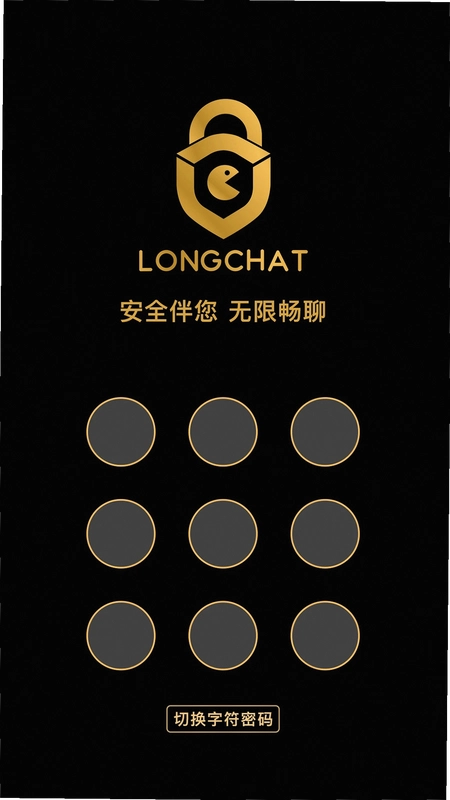Select the center pattern lock dot
Screen dimensions: 450x800
[223, 534]
